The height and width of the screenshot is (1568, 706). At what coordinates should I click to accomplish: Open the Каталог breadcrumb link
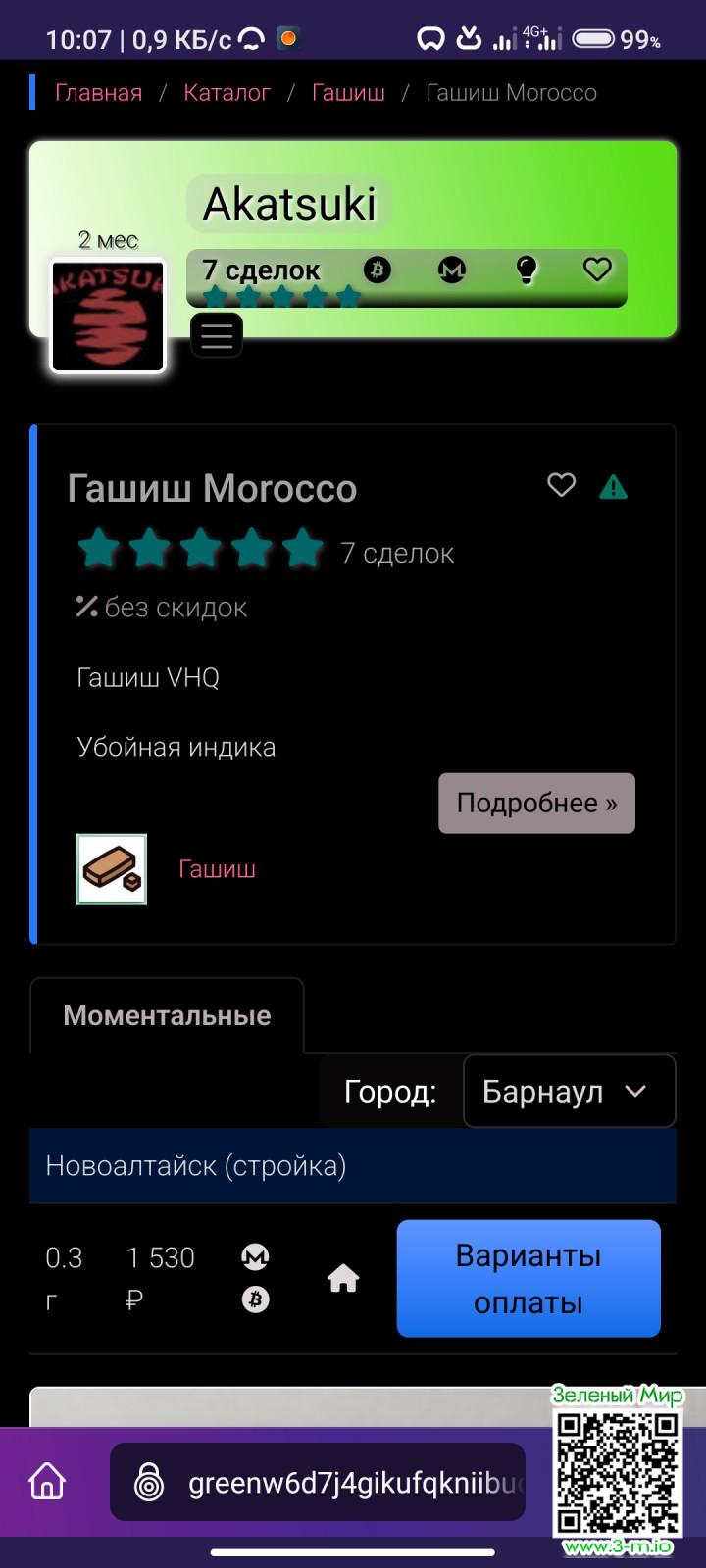tap(227, 93)
